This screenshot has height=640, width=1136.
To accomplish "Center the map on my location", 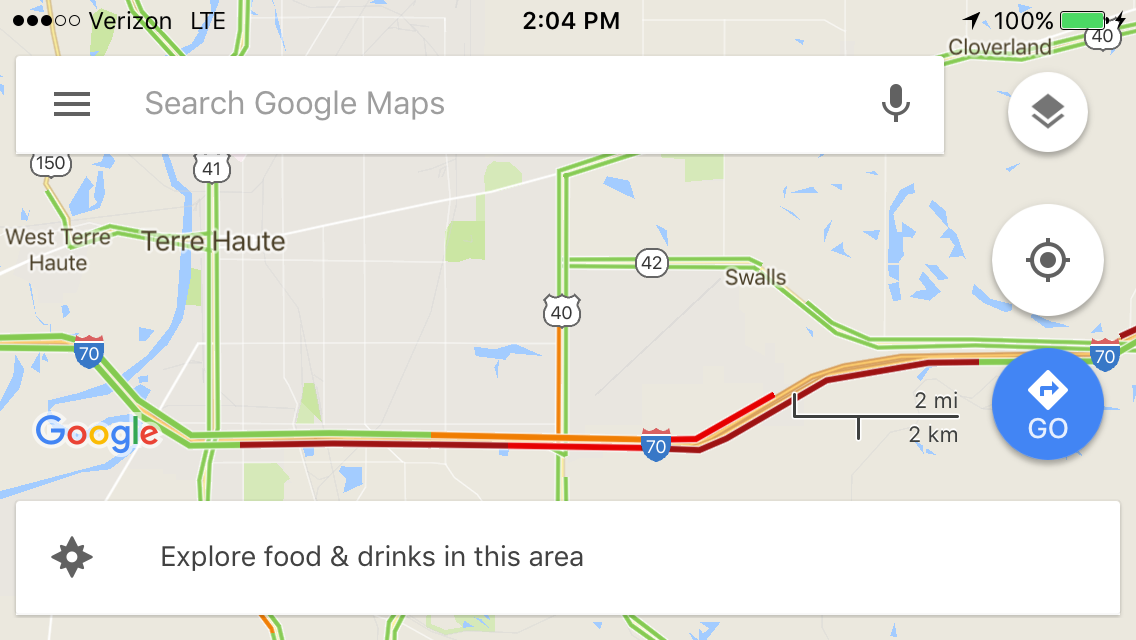I will pyautogui.click(x=1047, y=261).
